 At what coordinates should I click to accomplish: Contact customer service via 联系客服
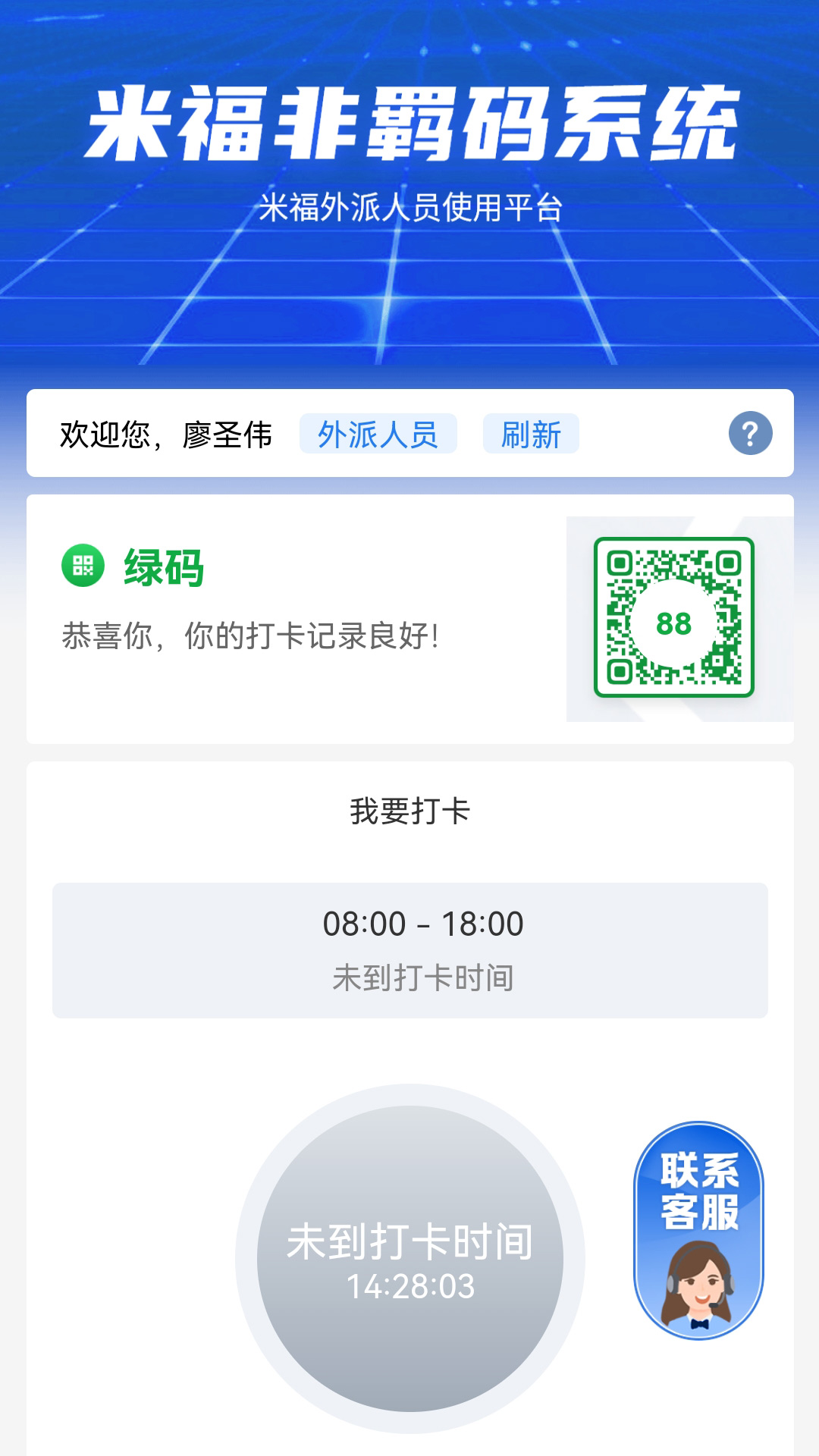pyautogui.click(x=698, y=1230)
